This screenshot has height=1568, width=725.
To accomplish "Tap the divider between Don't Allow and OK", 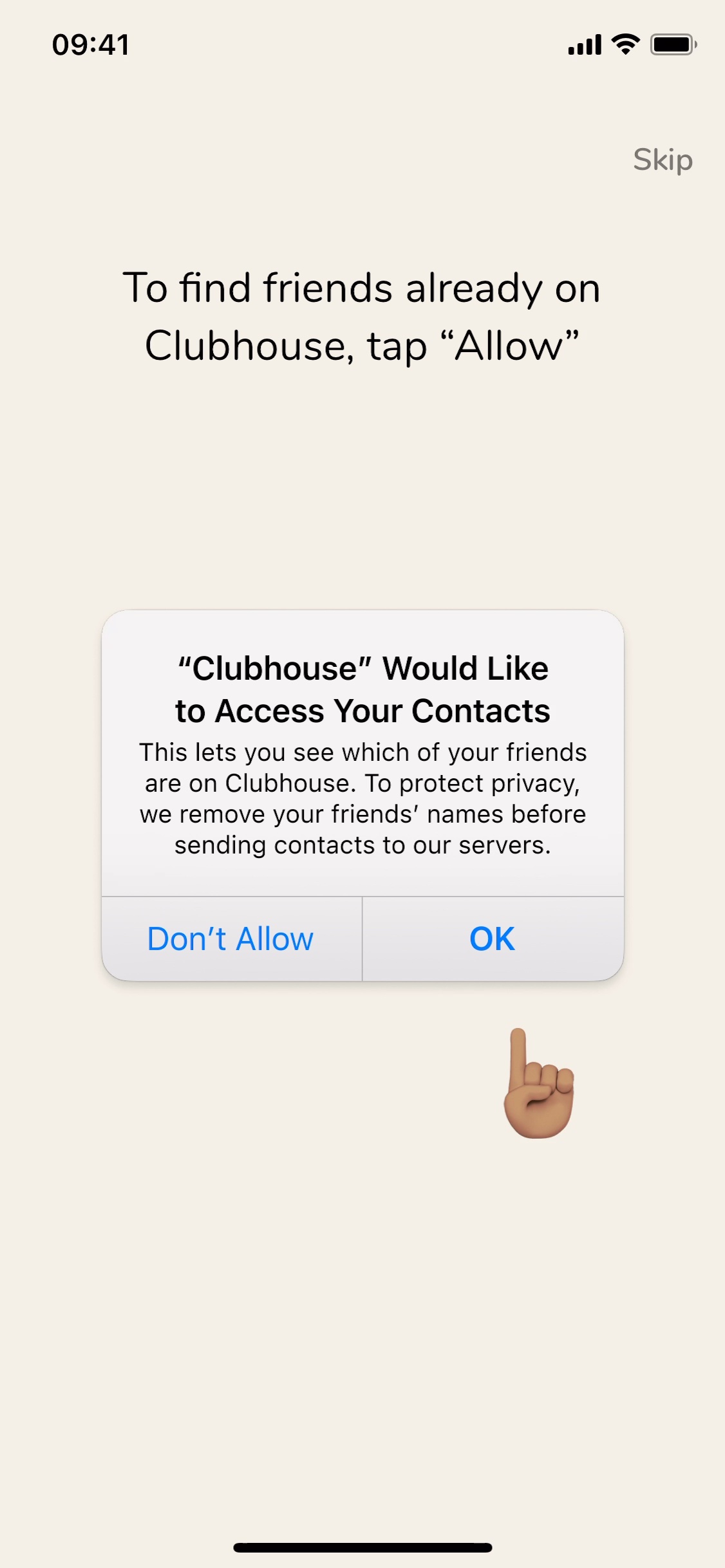I will coord(362,938).
